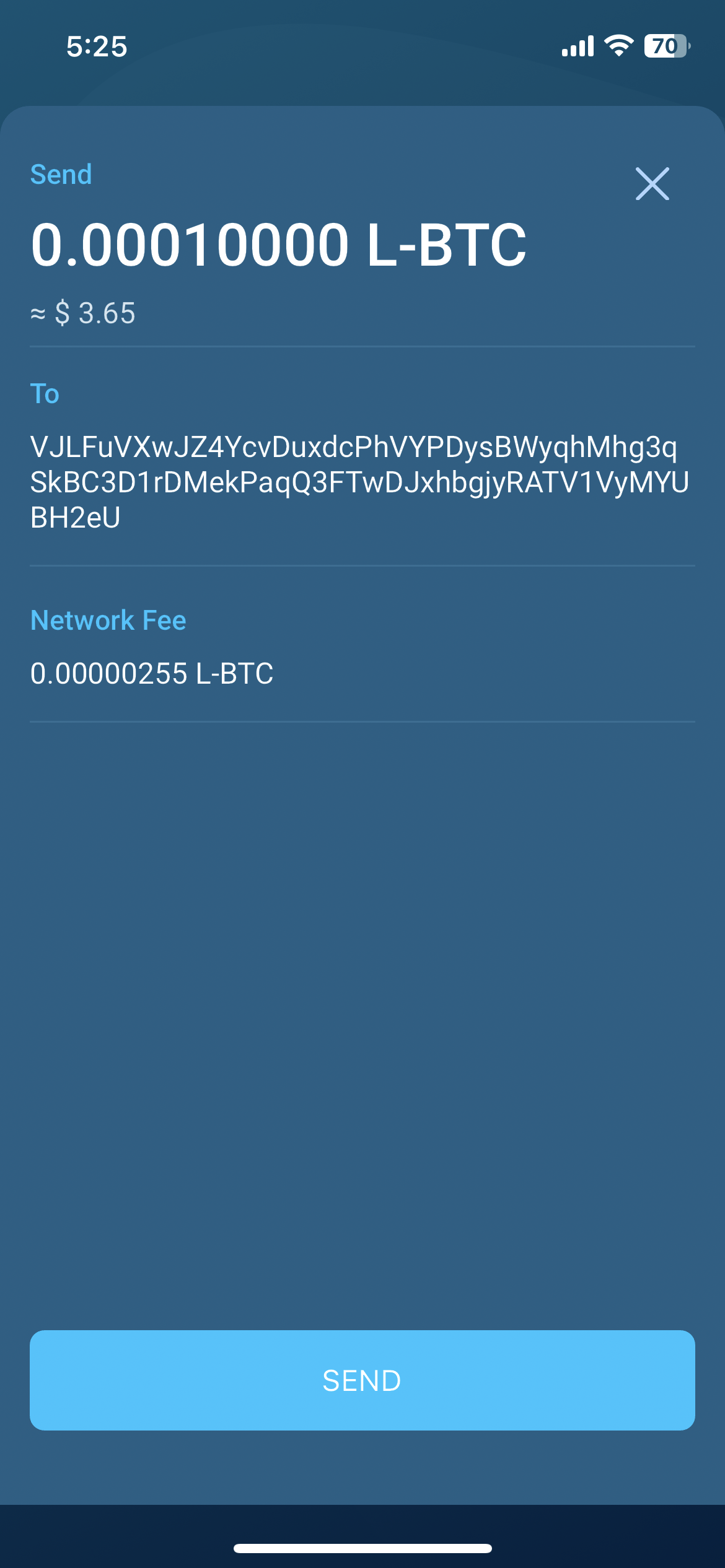Close the Send confirmation sheet

click(652, 183)
